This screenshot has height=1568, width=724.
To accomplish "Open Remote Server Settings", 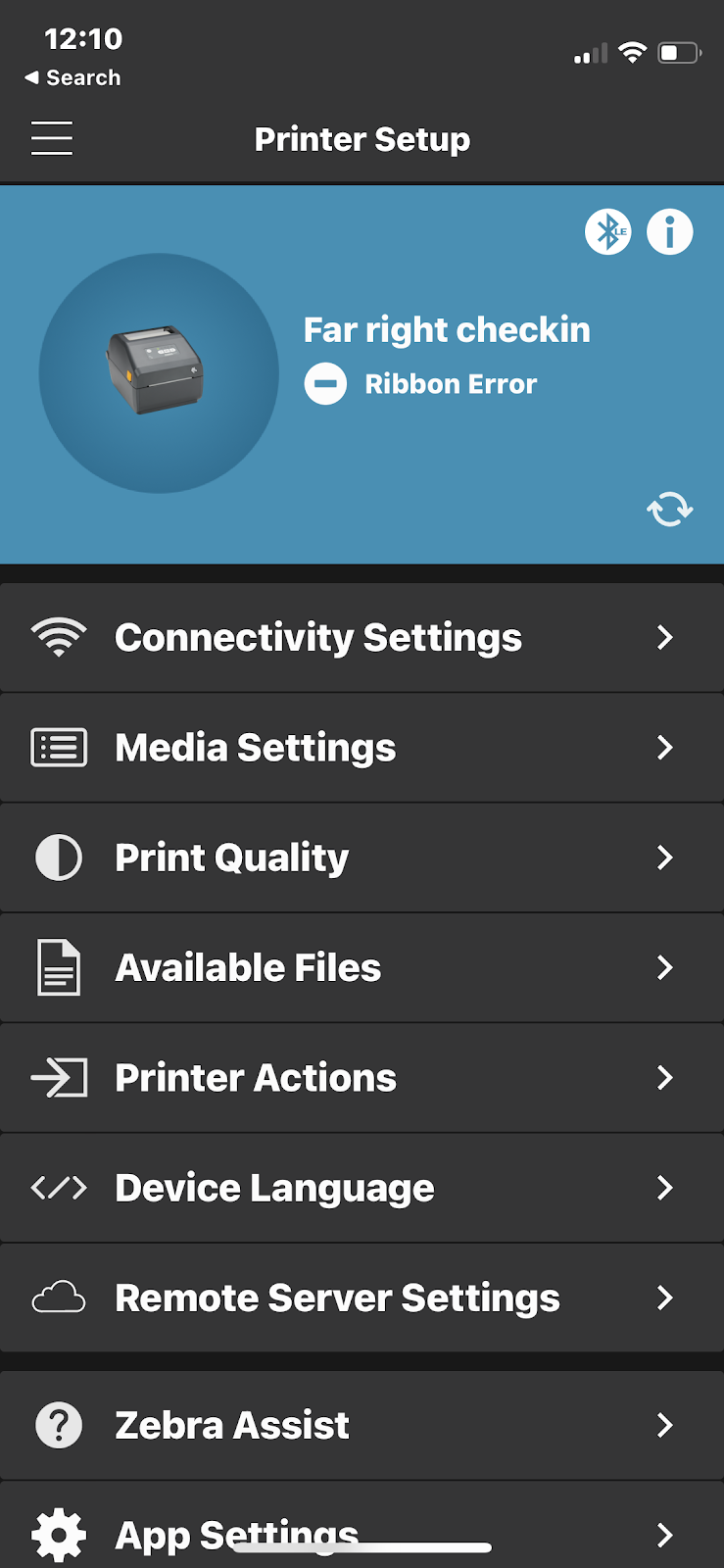I will coord(362,1298).
